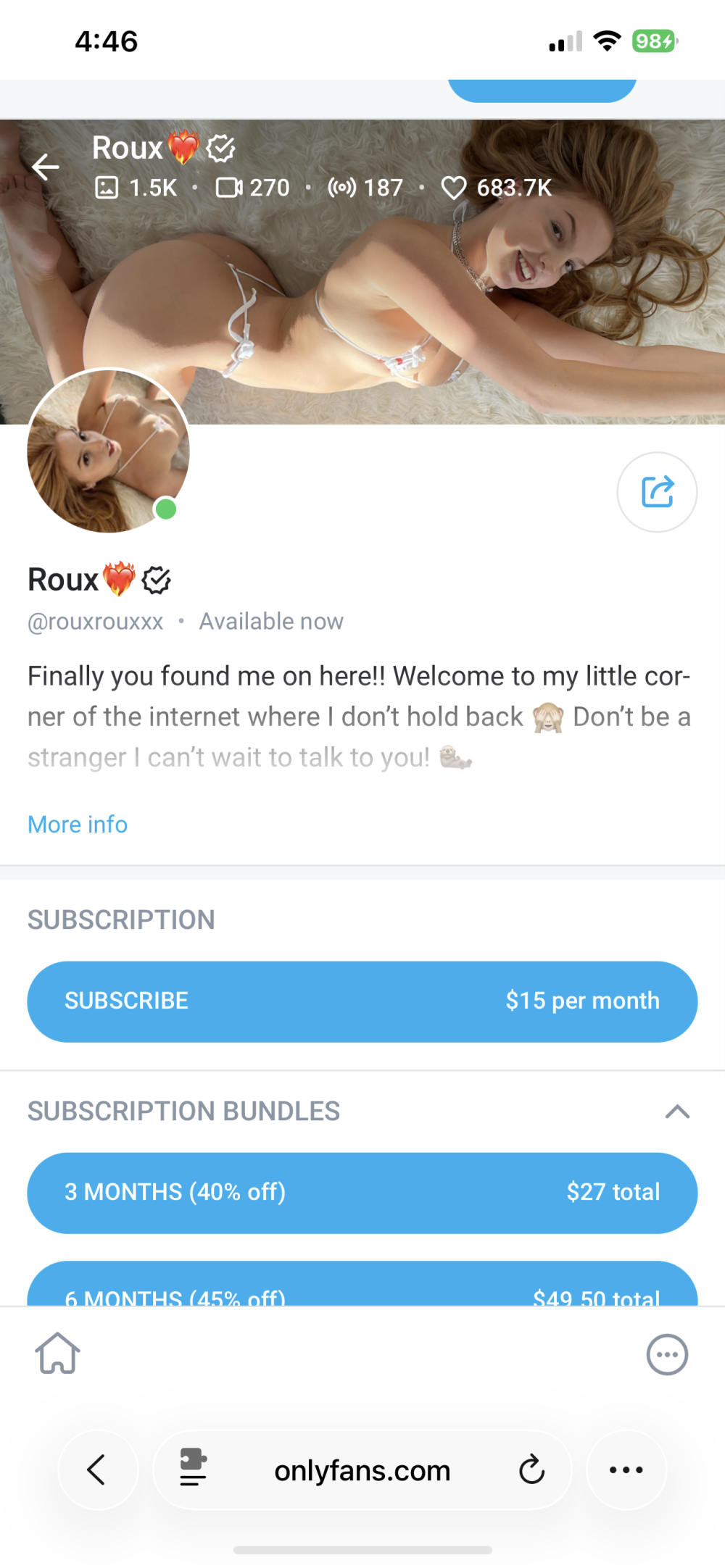Choose the 3 months bundle
This screenshot has height=1568, width=725.
[362, 1193]
